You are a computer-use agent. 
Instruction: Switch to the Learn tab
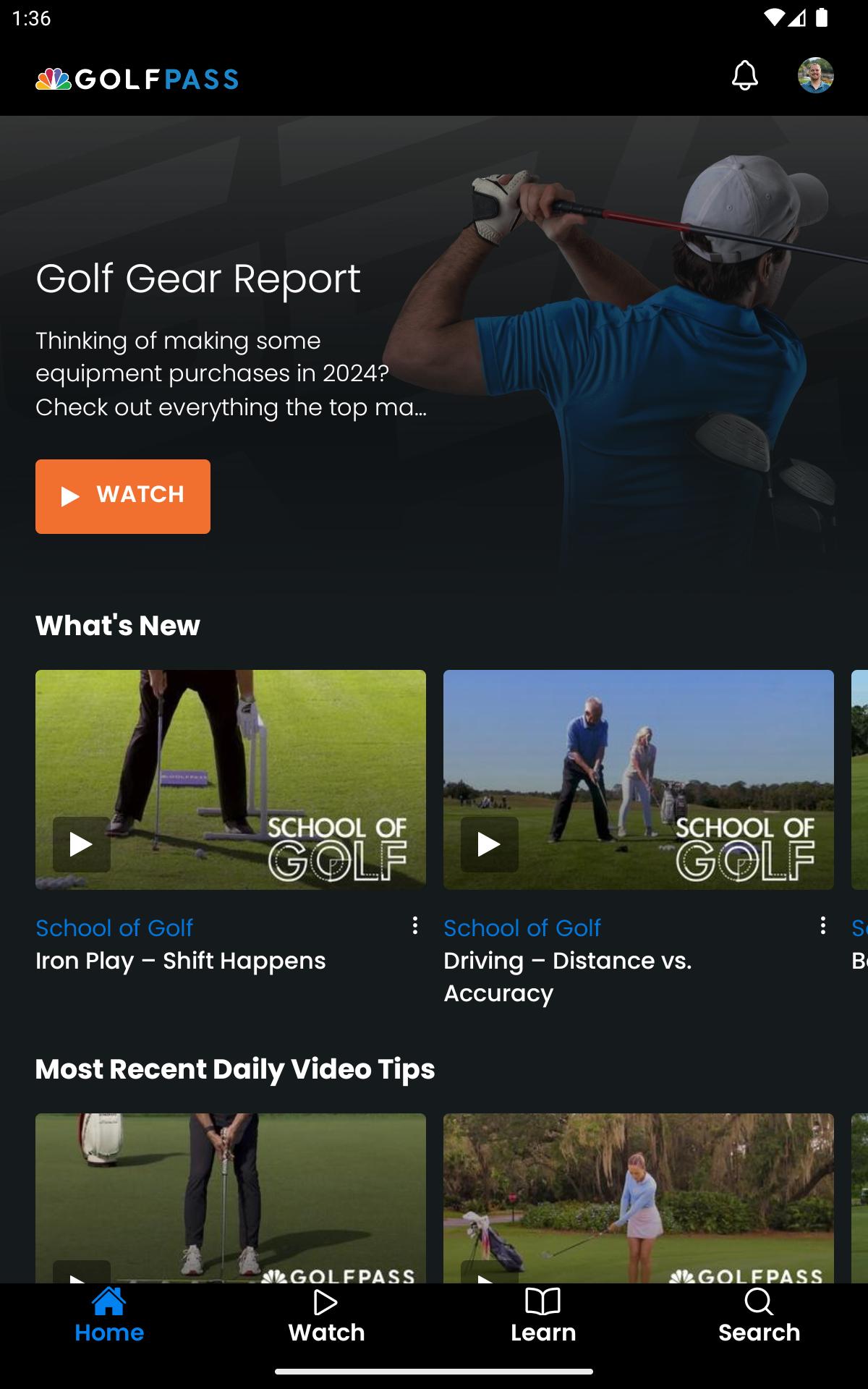coord(543,1317)
